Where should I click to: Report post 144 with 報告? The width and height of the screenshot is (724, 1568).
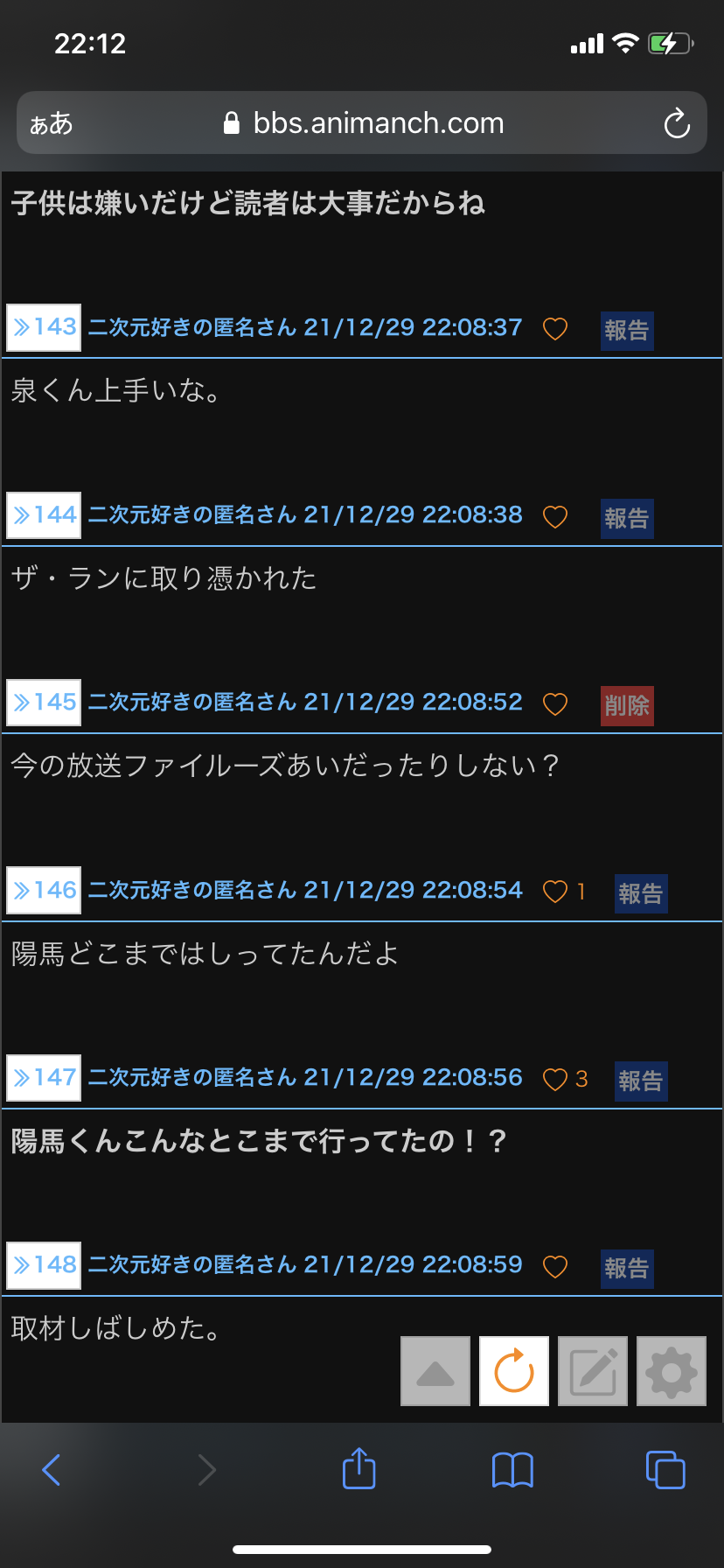(x=627, y=518)
